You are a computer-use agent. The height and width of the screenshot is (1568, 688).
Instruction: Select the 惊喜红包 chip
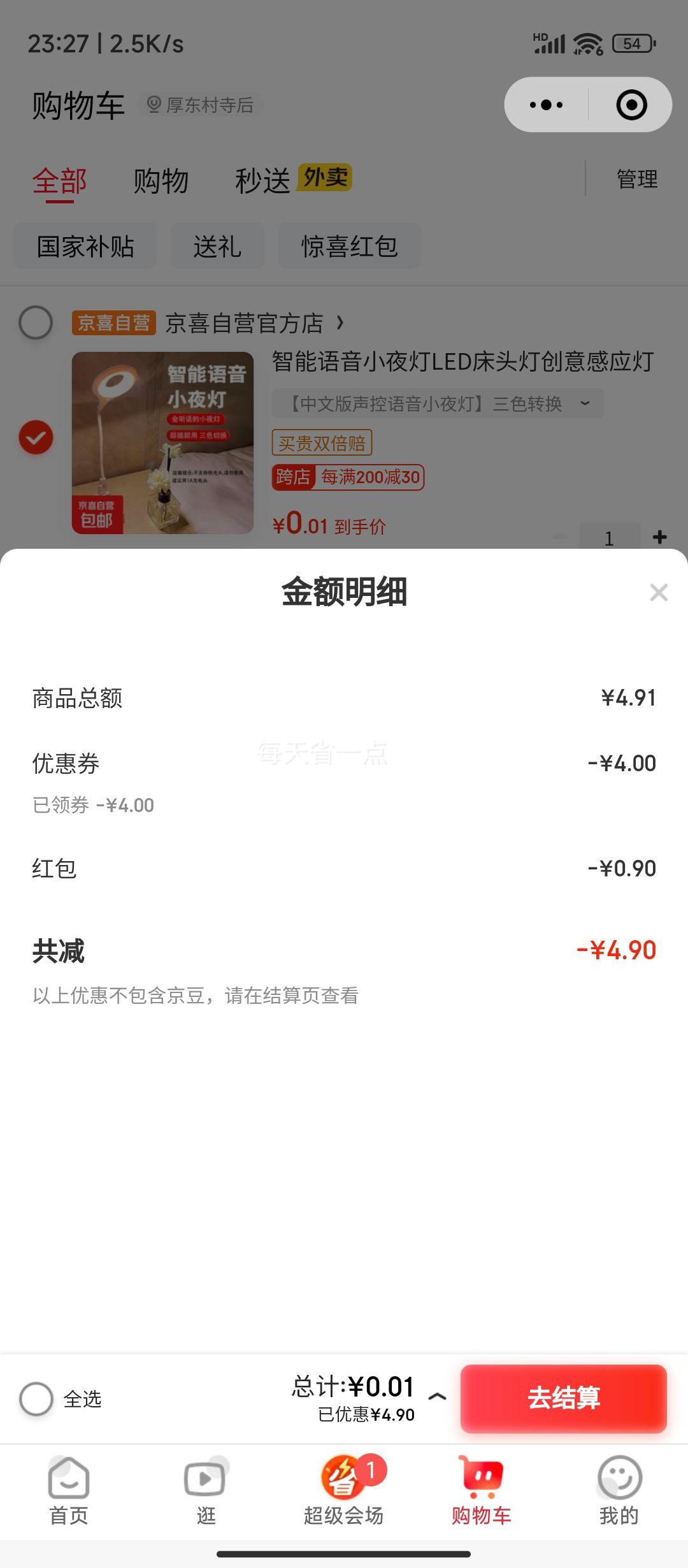pyautogui.click(x=349, y=246)
